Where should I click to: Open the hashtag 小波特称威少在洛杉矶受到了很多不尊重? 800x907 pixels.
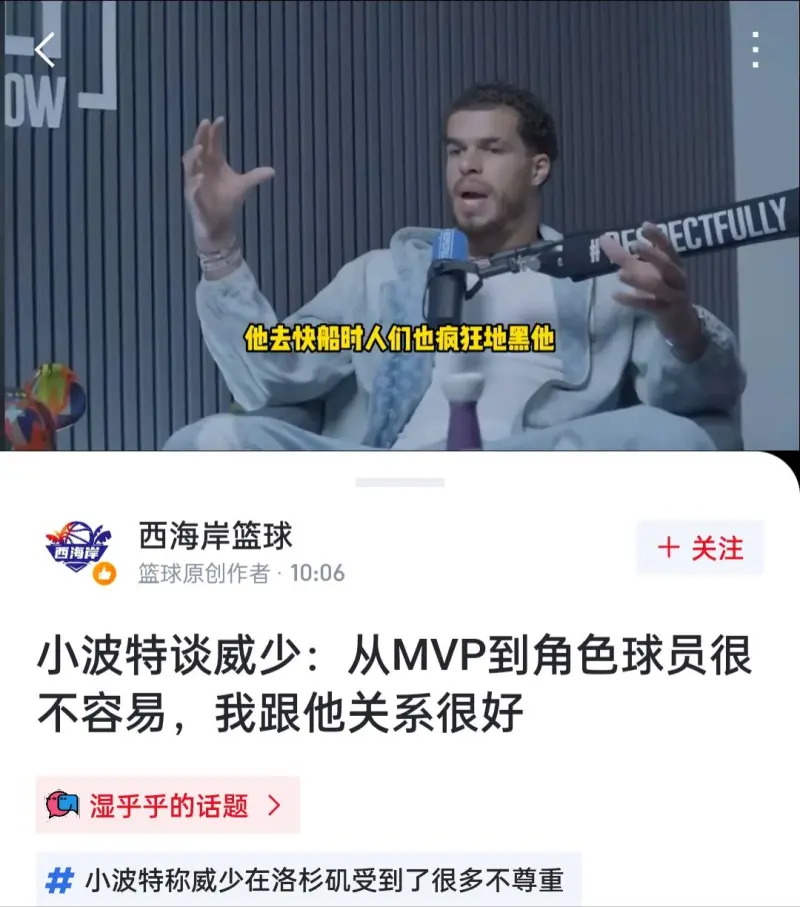tap(308, 880)
